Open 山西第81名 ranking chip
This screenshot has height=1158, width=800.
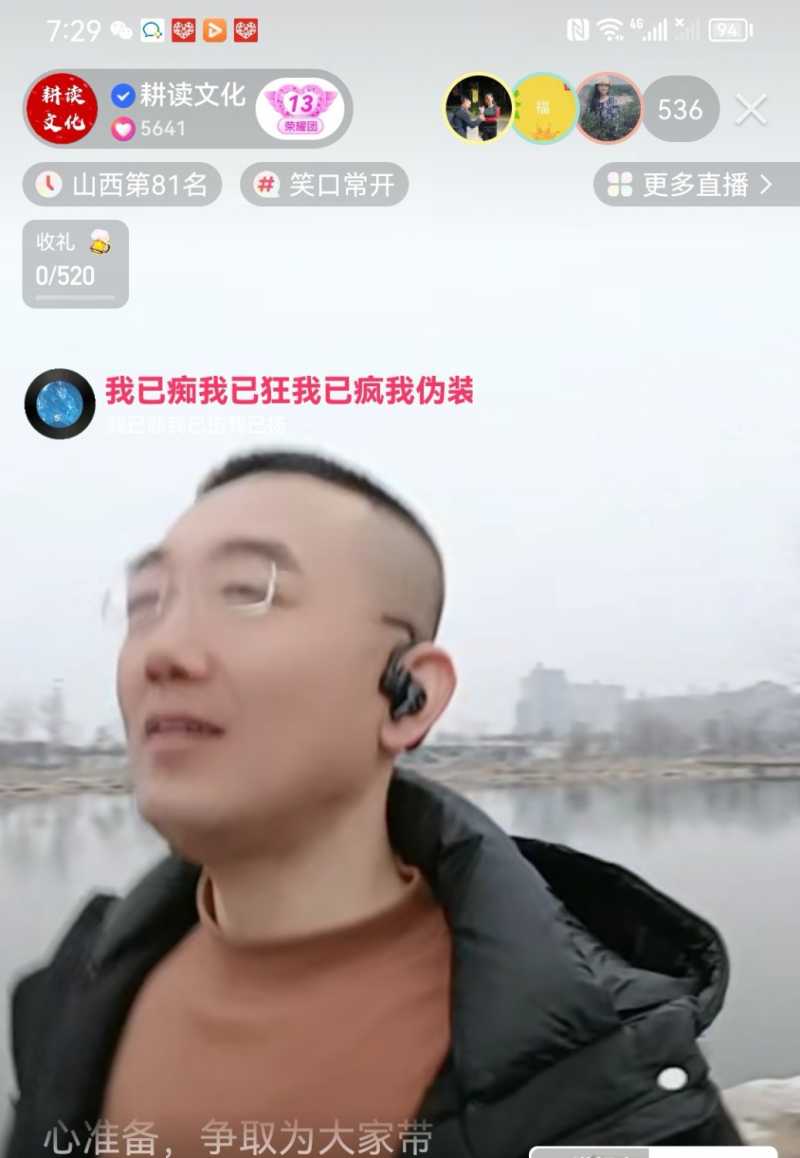click(122, 185)
